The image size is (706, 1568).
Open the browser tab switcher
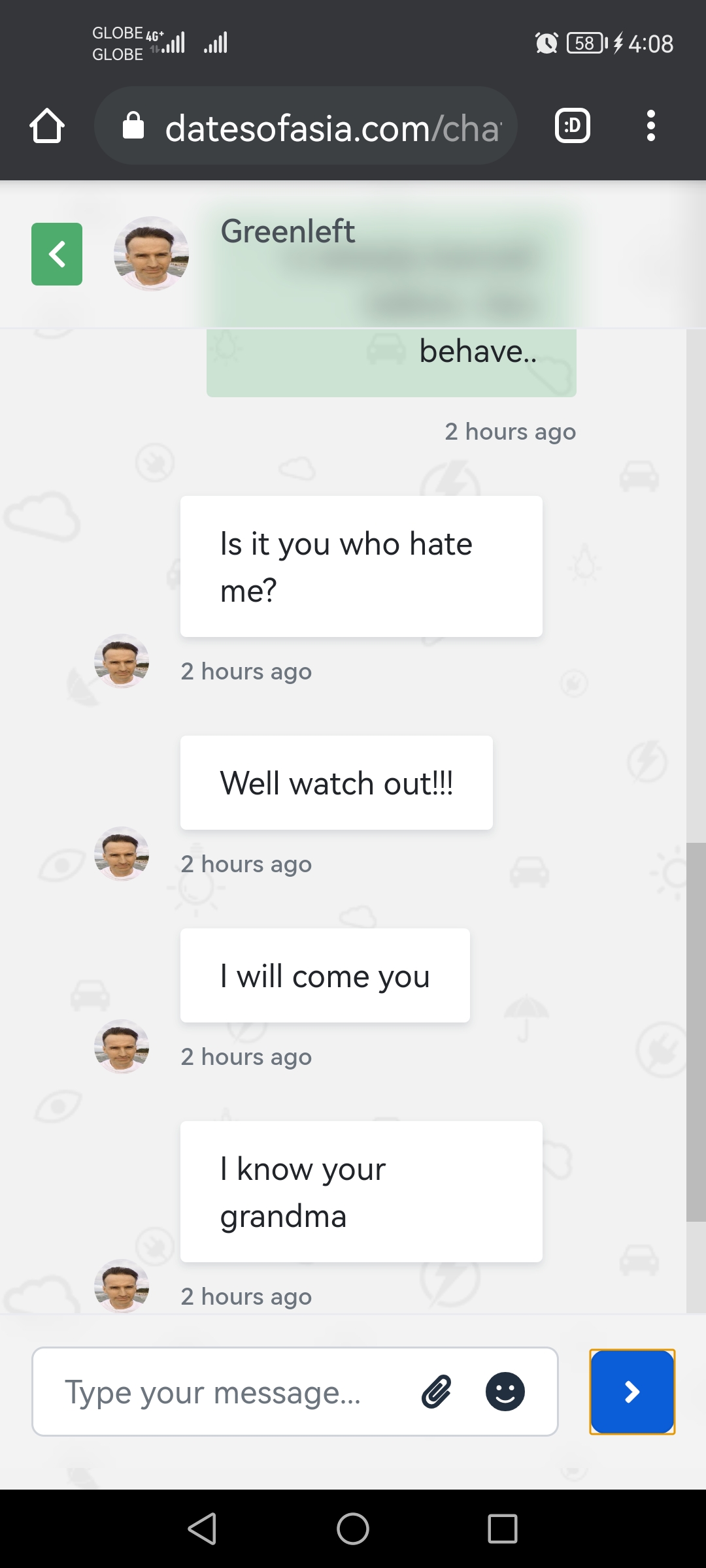[573, 125]
